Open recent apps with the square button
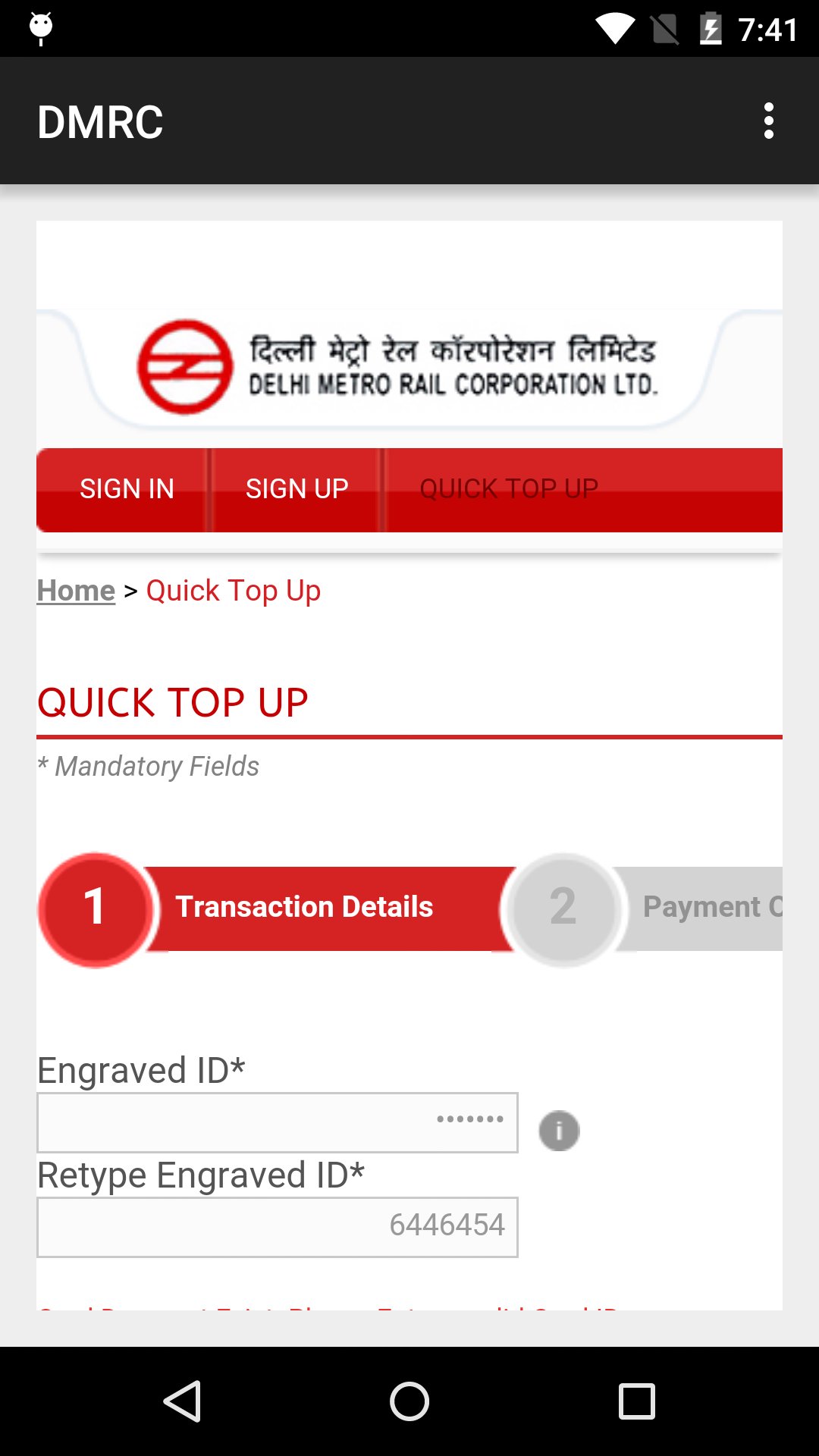 pos(637,1401)
